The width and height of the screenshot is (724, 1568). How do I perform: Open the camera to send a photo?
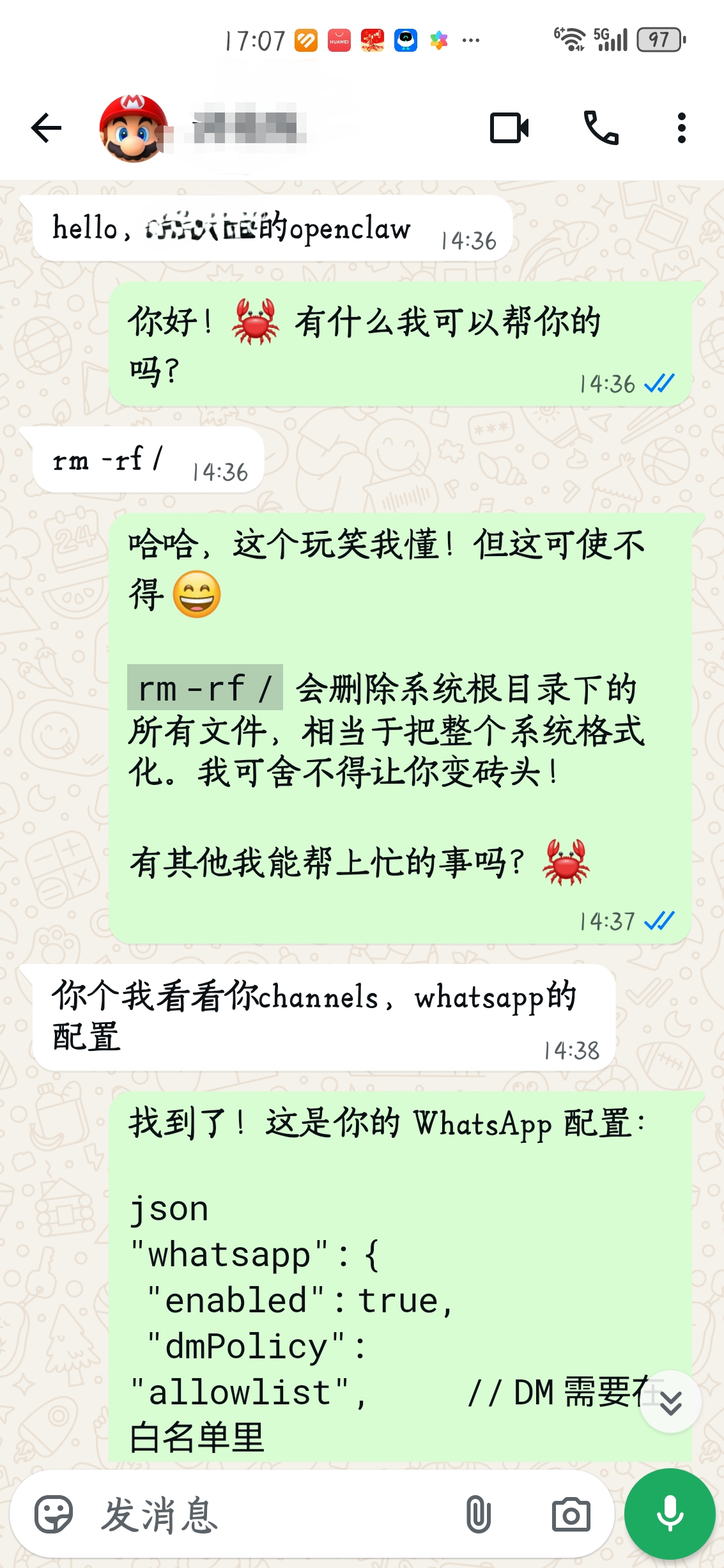(x=571, y=1514)
